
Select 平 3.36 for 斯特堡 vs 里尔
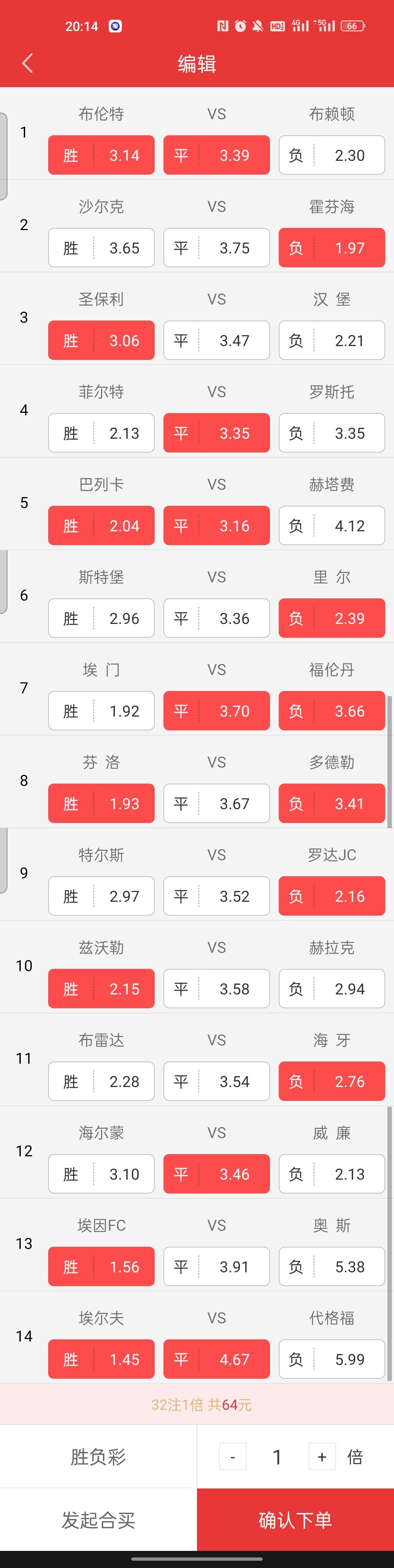216,618
